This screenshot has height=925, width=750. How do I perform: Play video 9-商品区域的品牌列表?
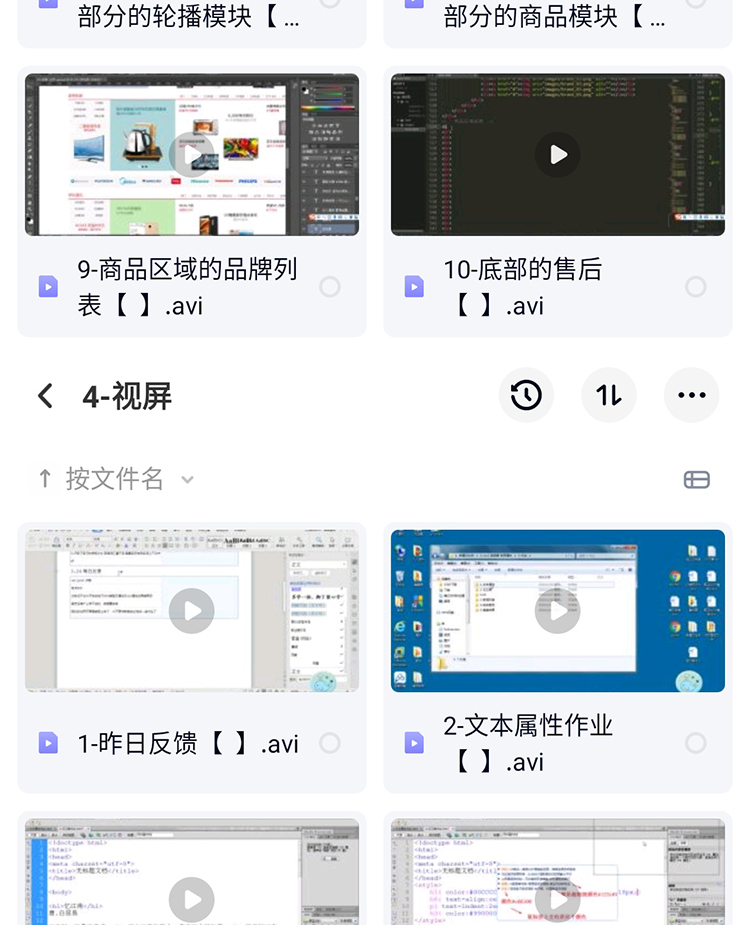[192, 155]
